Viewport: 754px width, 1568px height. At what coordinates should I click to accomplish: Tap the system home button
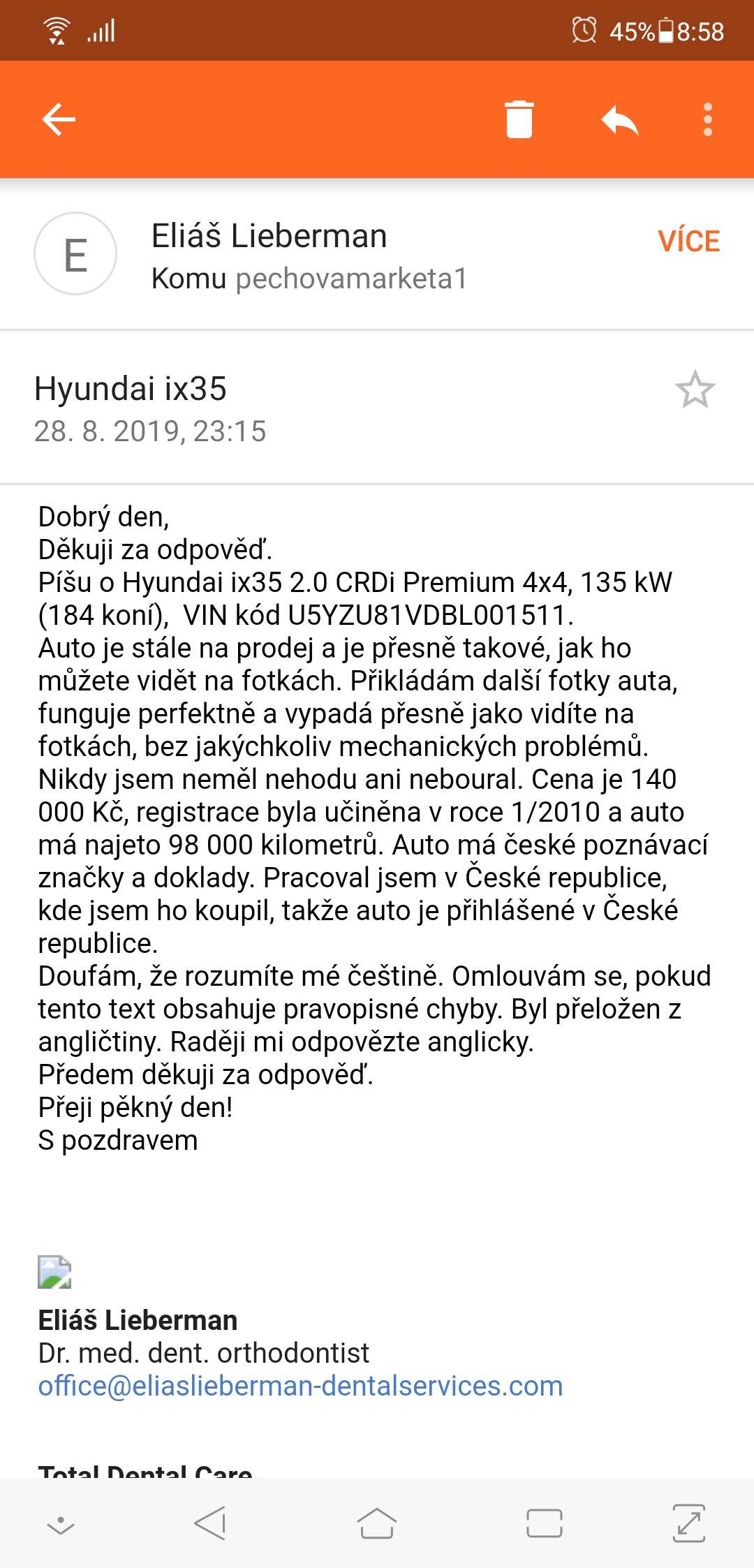(x=377, y=1523)
